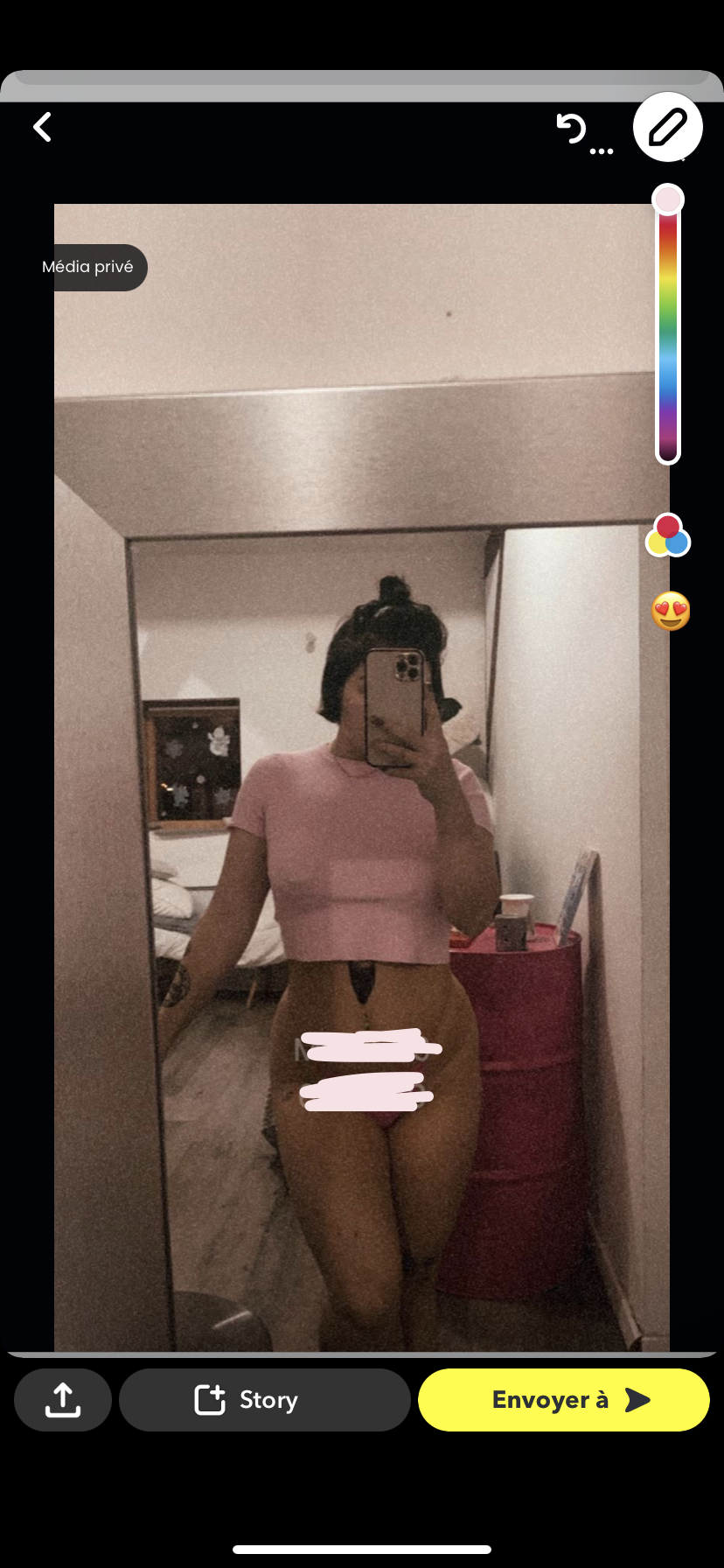This screenshot has width=724, height=1568.
Task: Open the color palette circles option
Action: coord(668,535)
